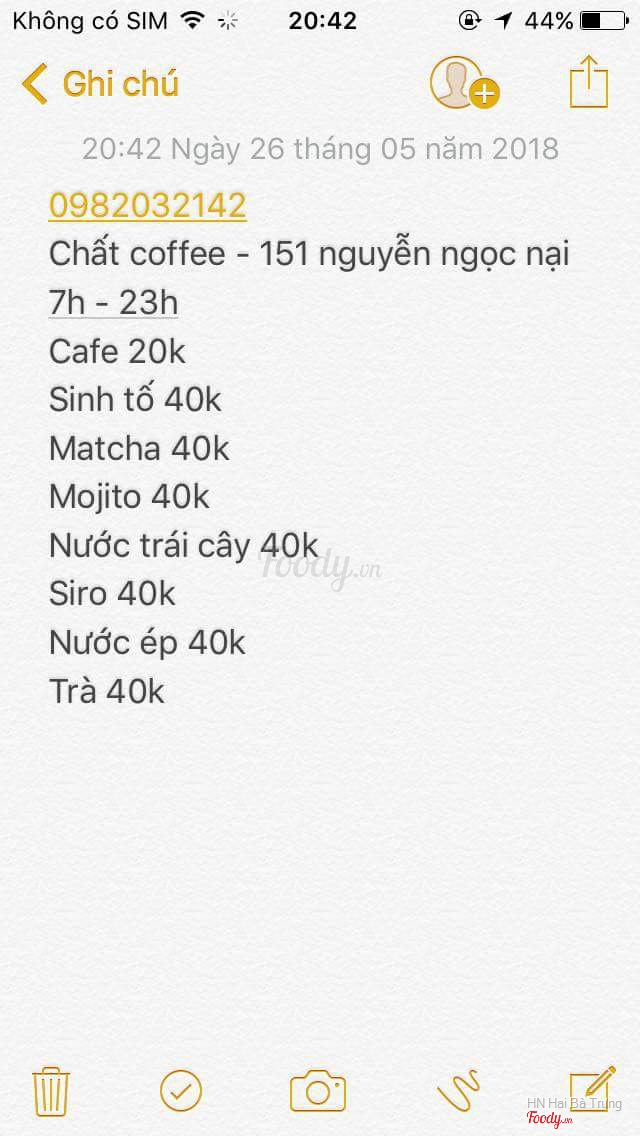Insert a photo with camera icon
This screenshot has width=640, height=1136.
[x=318, y=1090]
